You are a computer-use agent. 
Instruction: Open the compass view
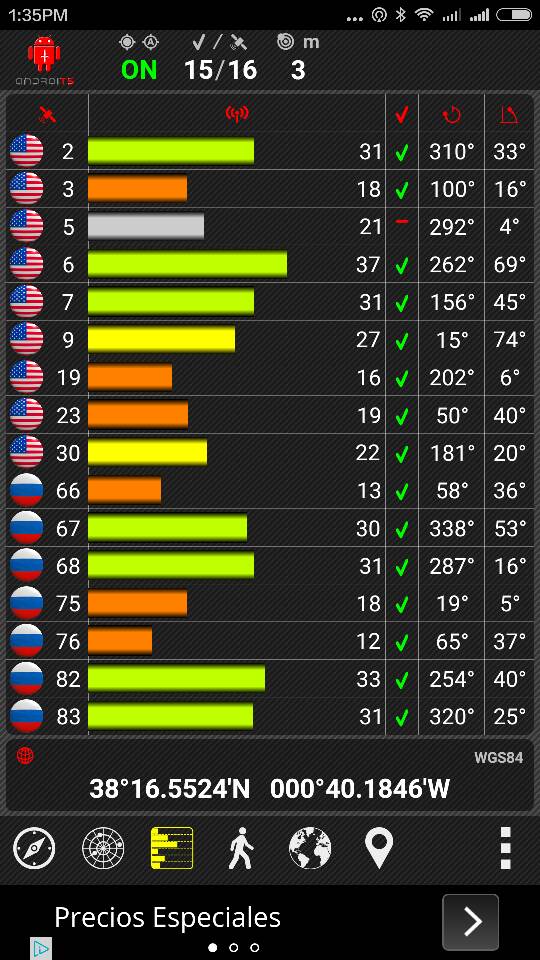[34, 848]
